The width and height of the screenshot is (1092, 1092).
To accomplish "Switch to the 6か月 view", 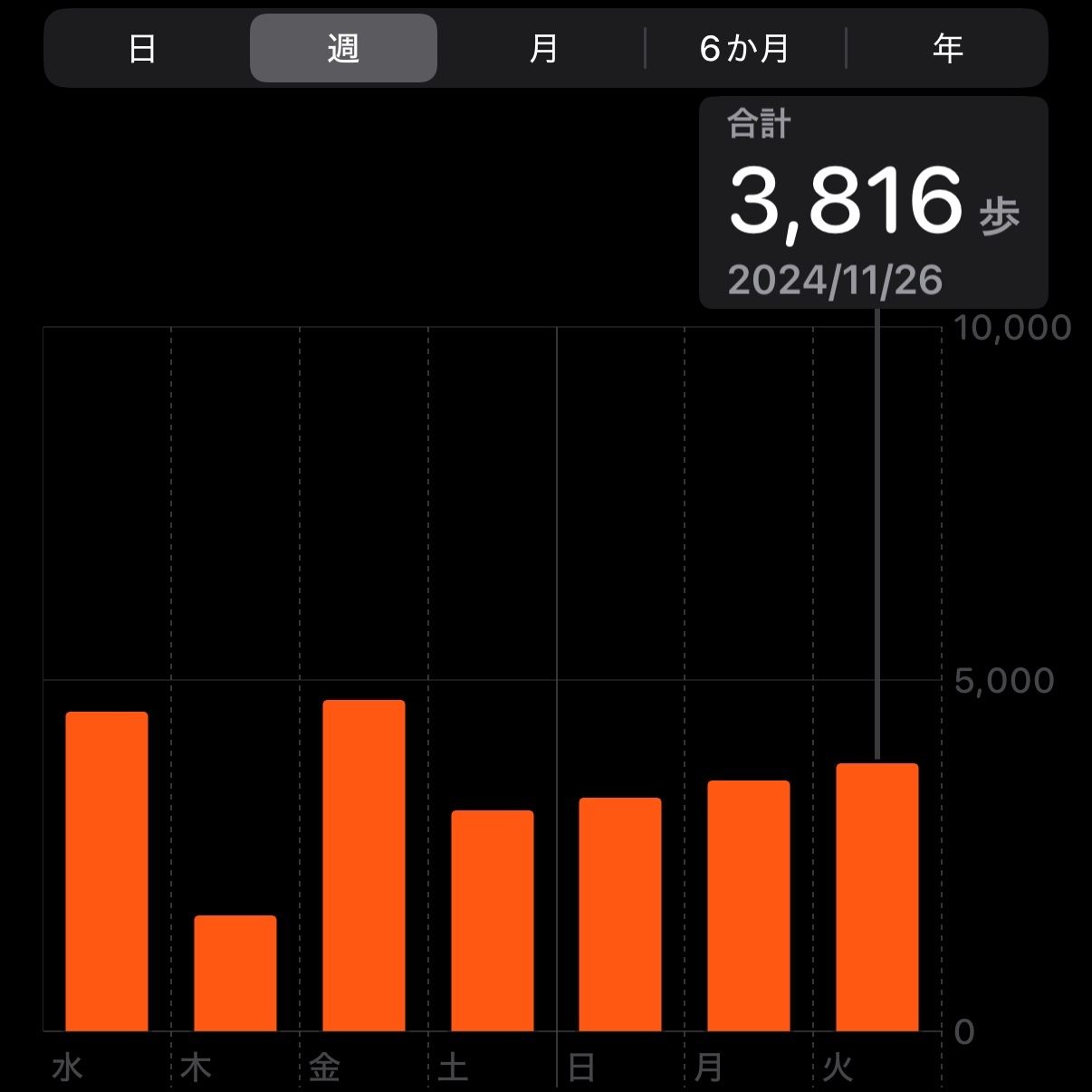I will 744,49.
